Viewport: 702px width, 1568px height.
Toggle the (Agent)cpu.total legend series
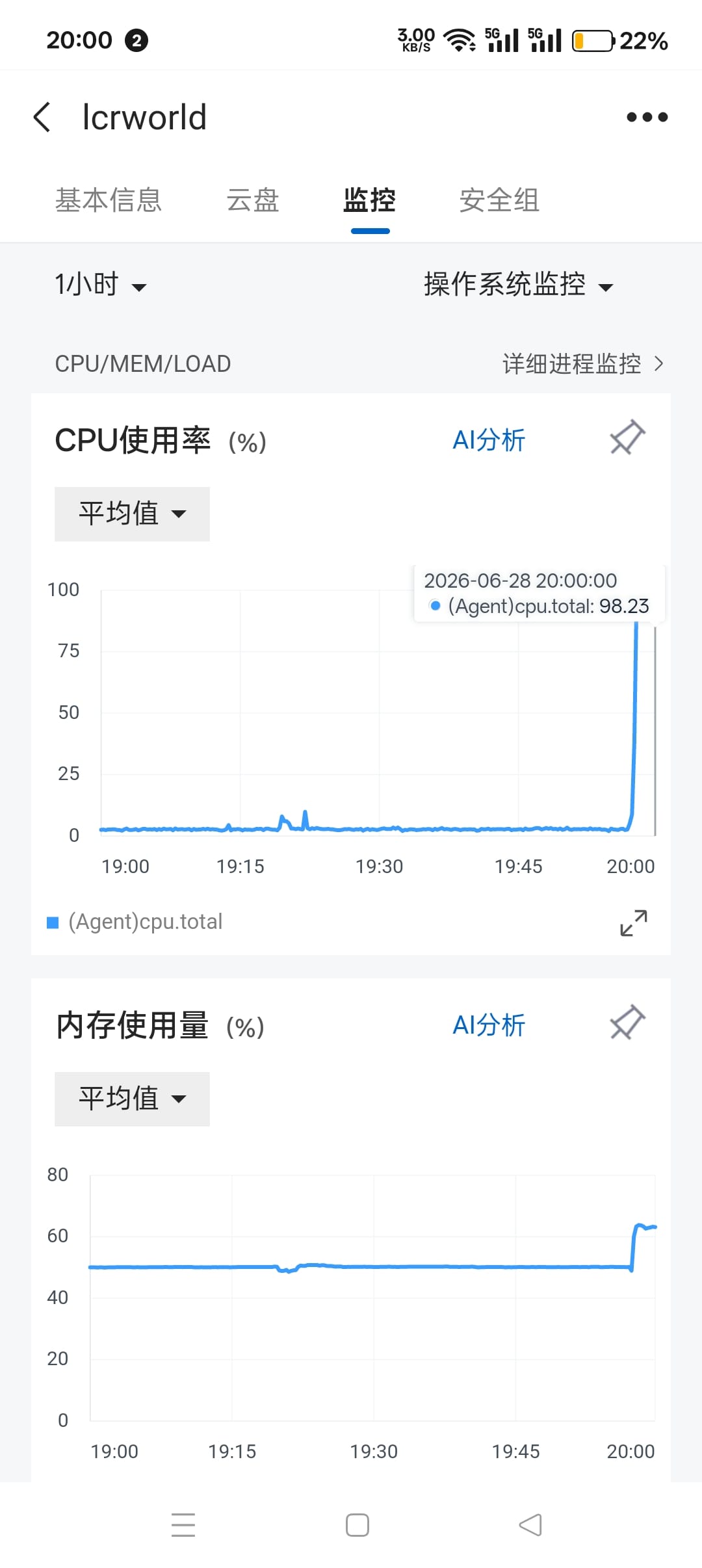135,922
